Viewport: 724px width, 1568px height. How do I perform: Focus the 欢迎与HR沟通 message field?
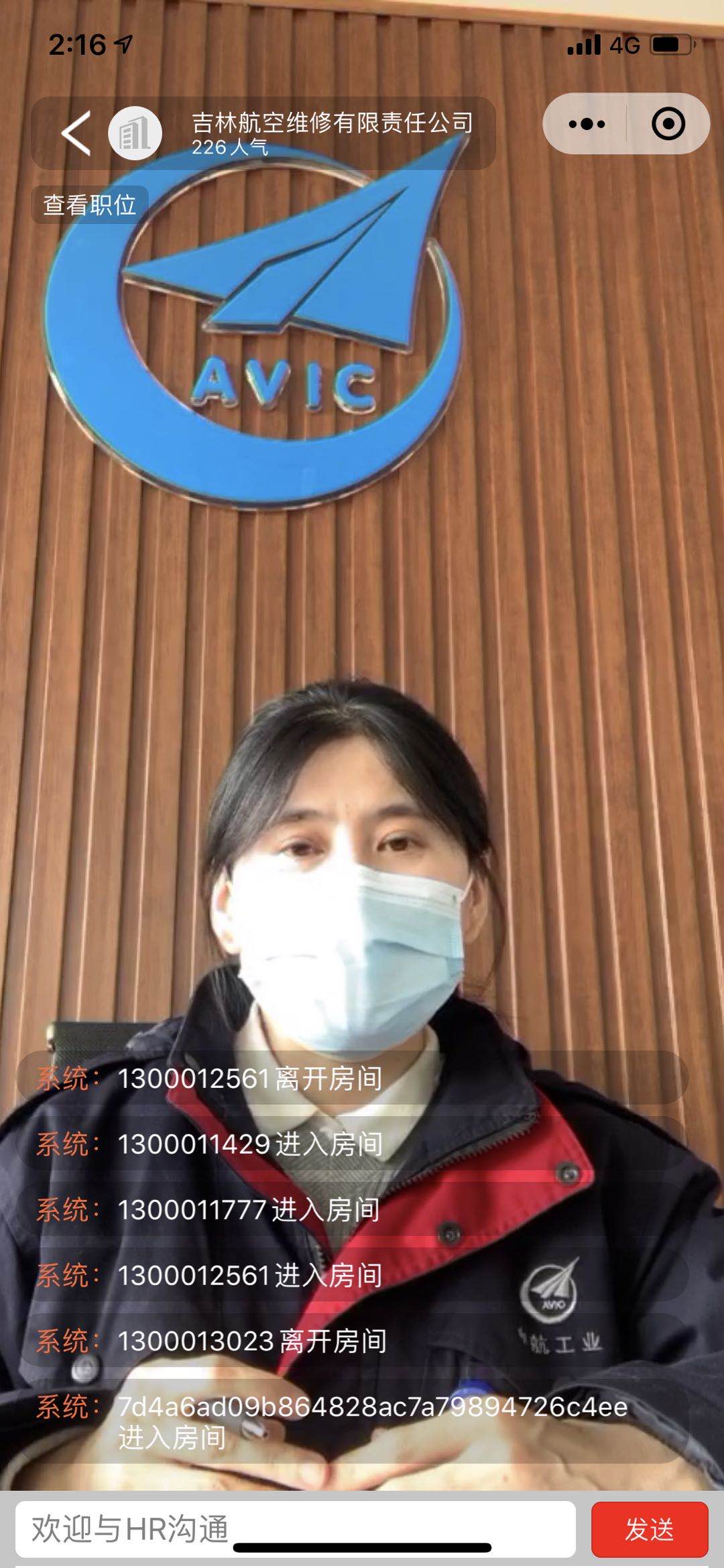tap(295, 1529)
